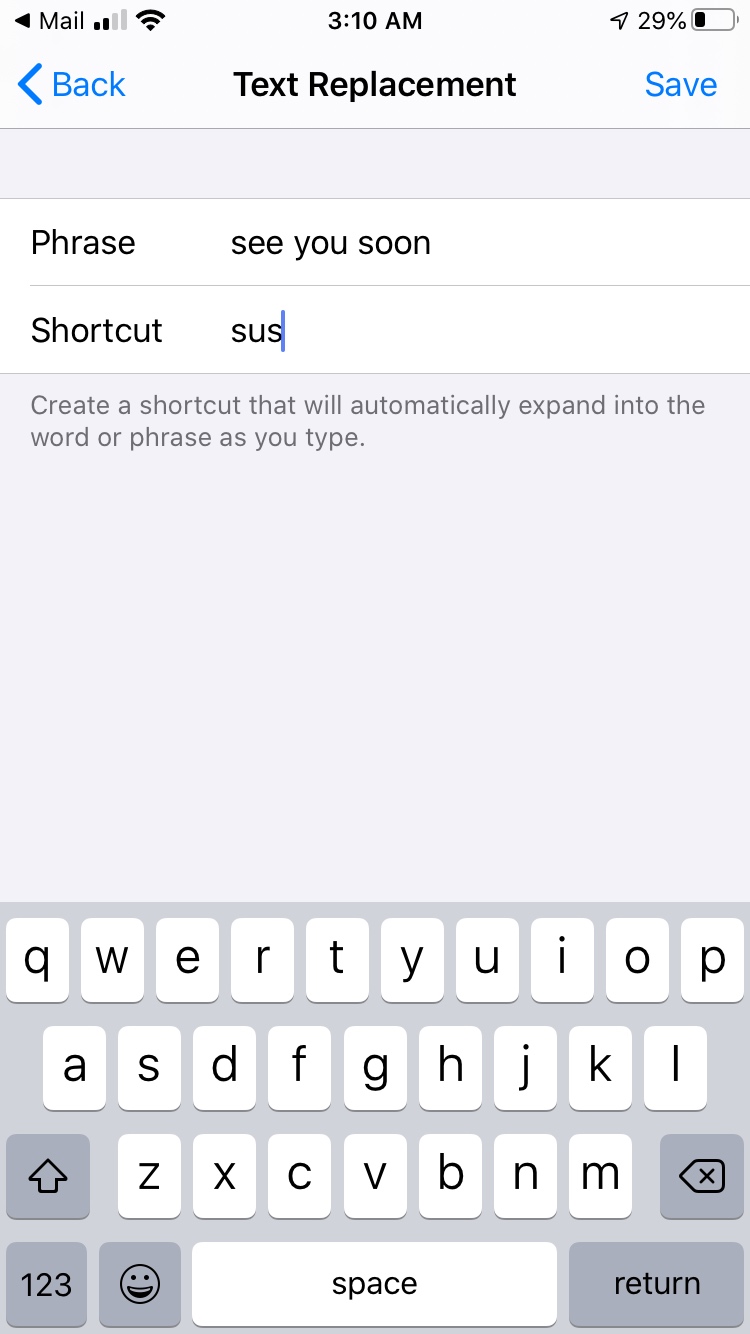Viewport: 750px width, 1334px height.
Task: Go back to the previous screen
Action: (72, 85)
